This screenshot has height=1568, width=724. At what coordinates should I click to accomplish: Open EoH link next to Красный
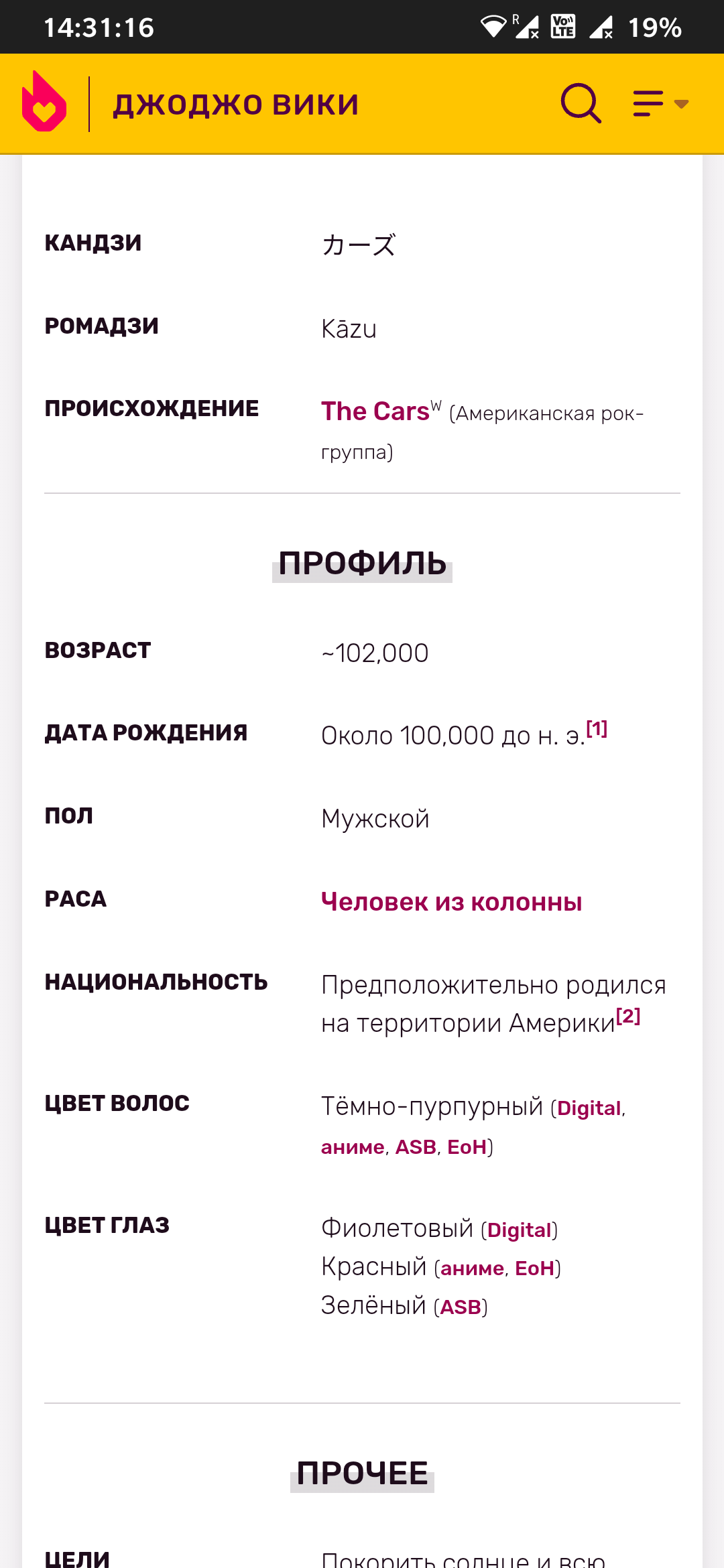click(534, 1268)
